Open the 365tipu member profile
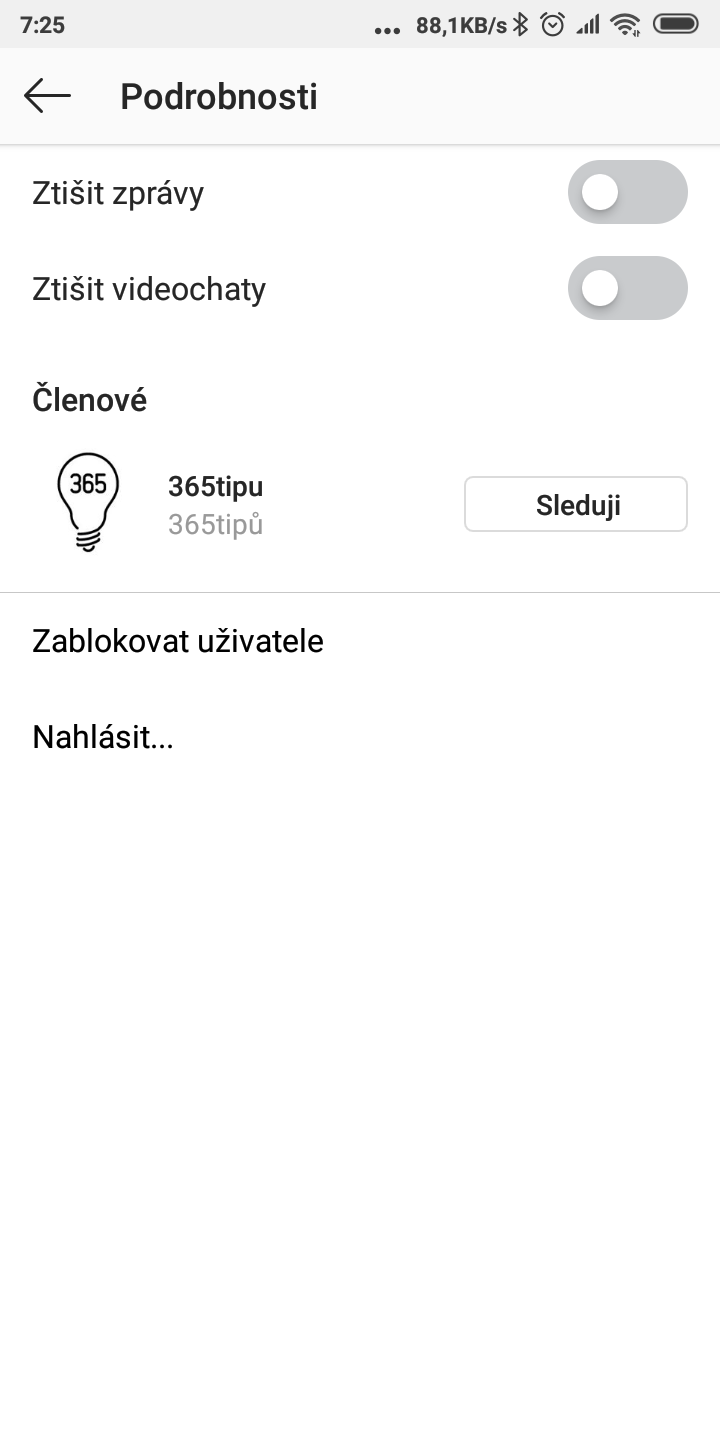720x1440 pixels. tap(215, 504)
